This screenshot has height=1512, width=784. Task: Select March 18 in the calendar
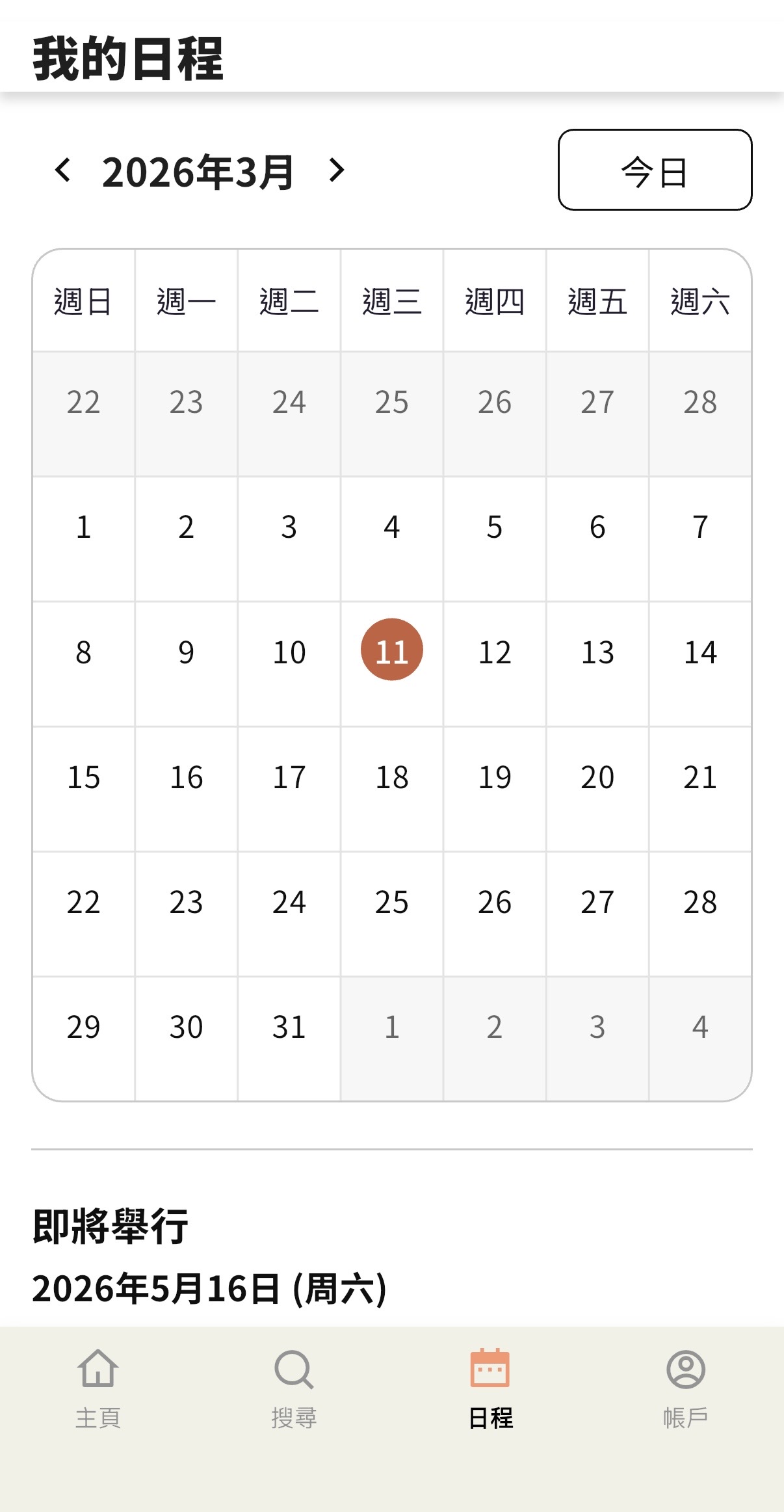click(392, 776)
